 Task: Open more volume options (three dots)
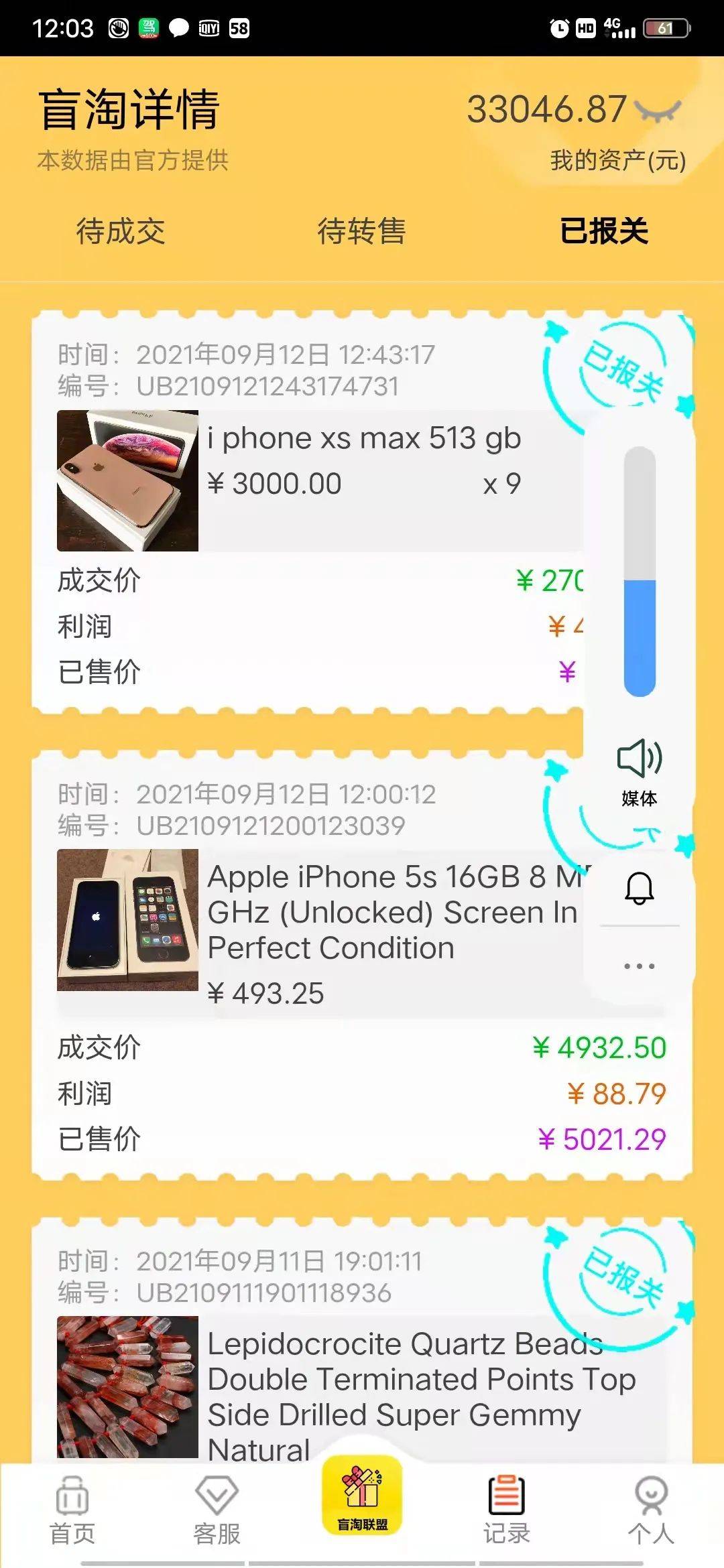pyautogui.click(x=640, y=966)
